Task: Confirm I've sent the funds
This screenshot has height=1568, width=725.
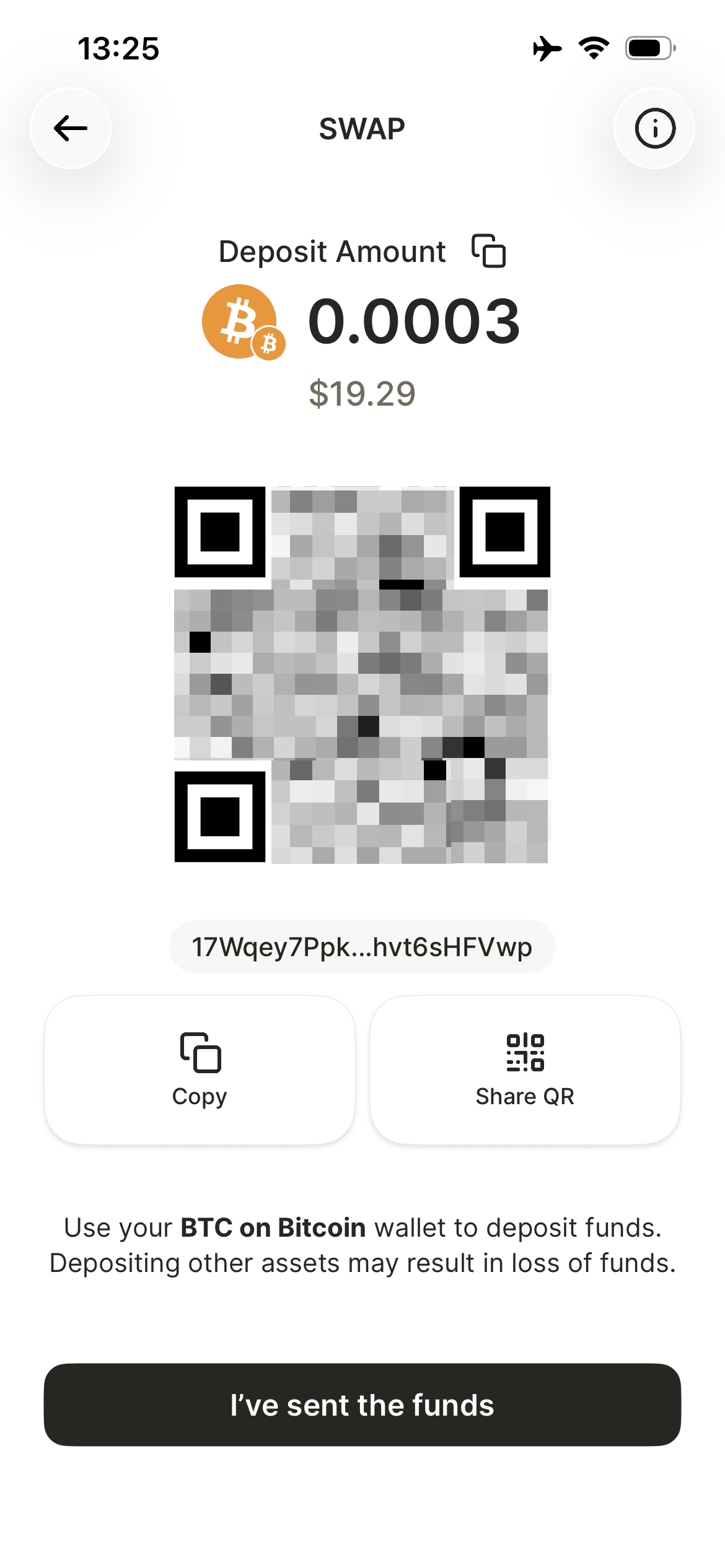Action: 362,1405
